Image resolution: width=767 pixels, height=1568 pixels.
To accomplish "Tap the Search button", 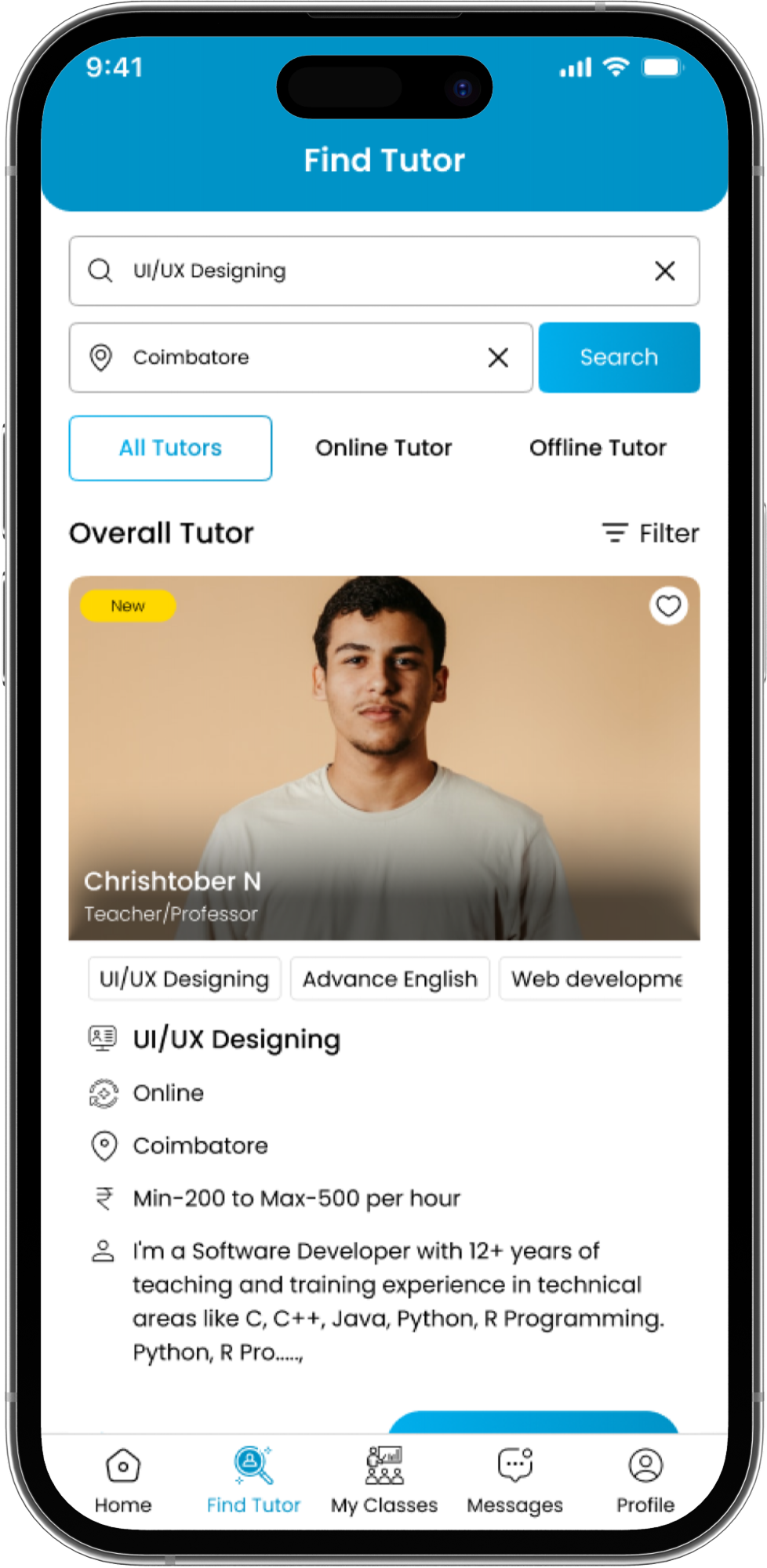I will (619, 358).
